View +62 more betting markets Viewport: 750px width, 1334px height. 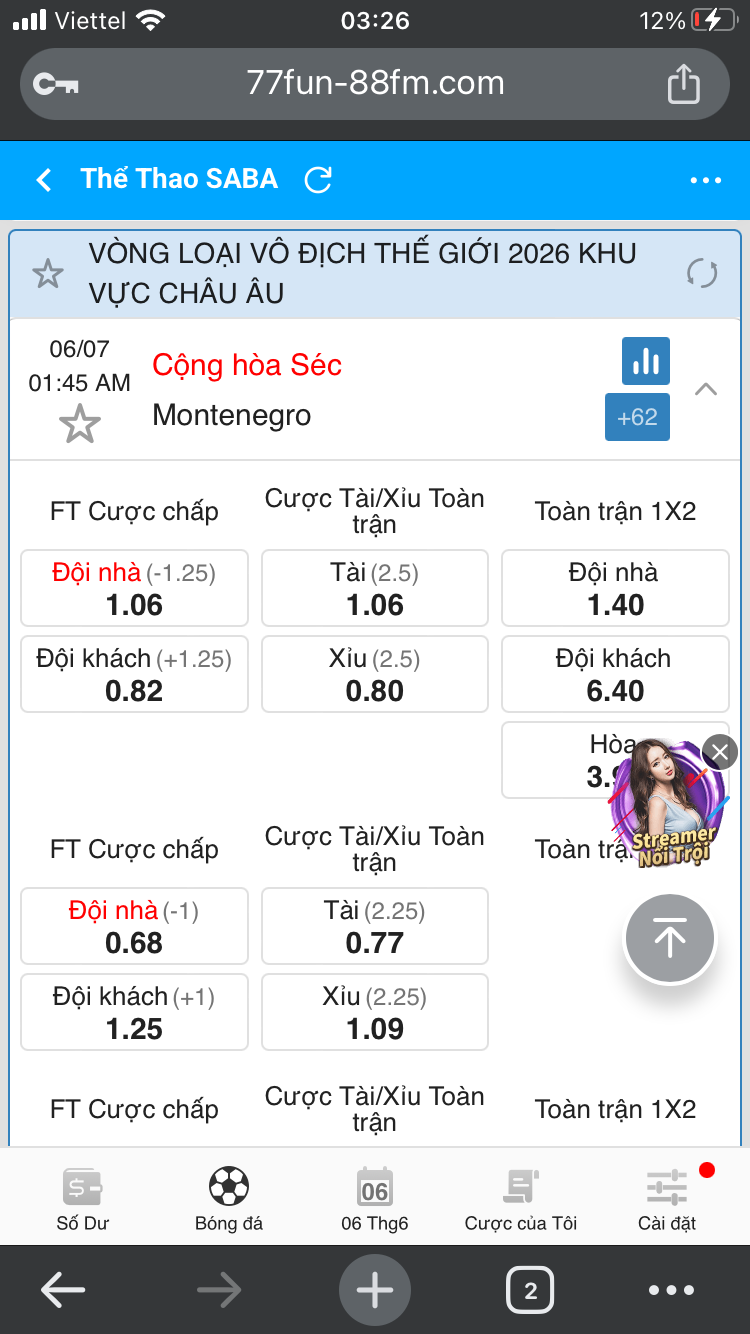tap(637, 417)
